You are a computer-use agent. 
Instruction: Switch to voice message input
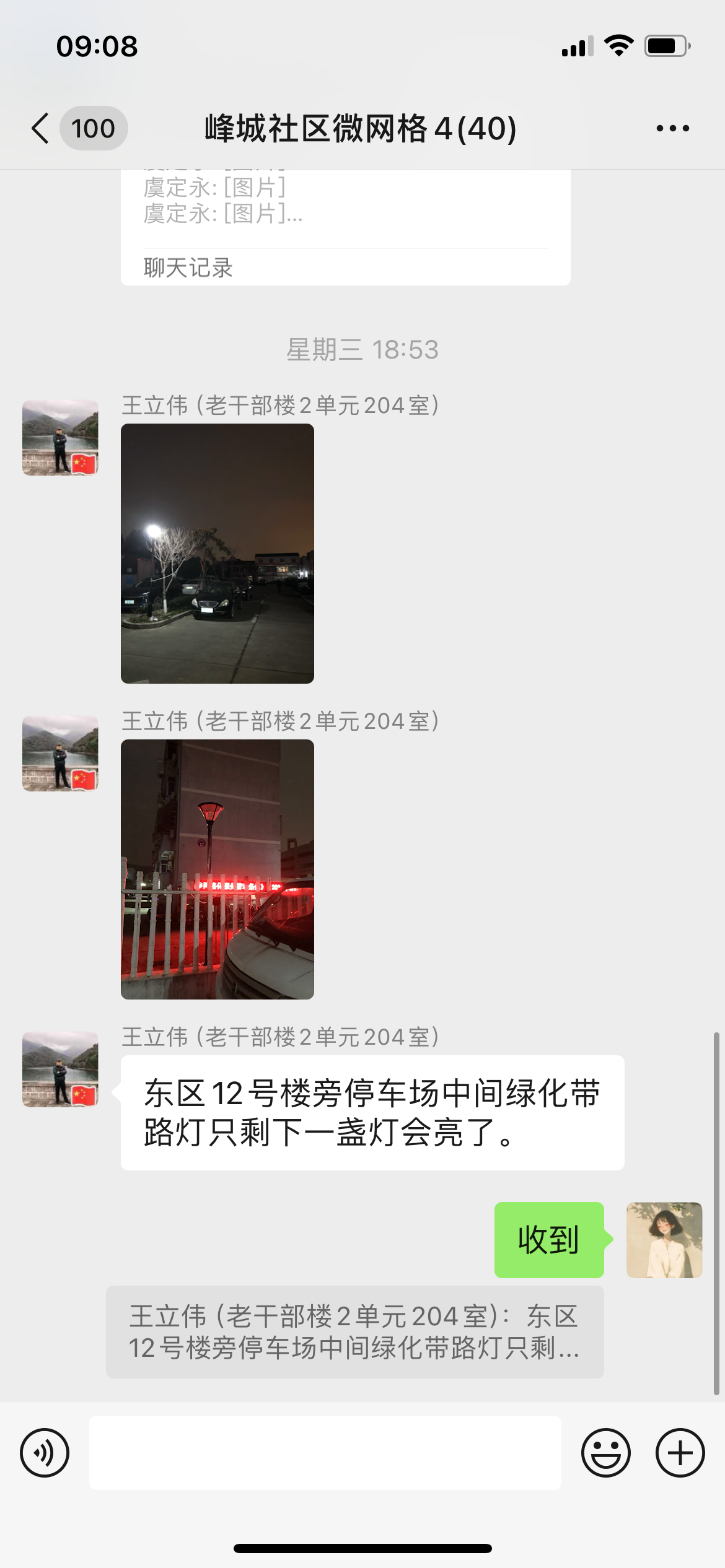[45, 1453]
